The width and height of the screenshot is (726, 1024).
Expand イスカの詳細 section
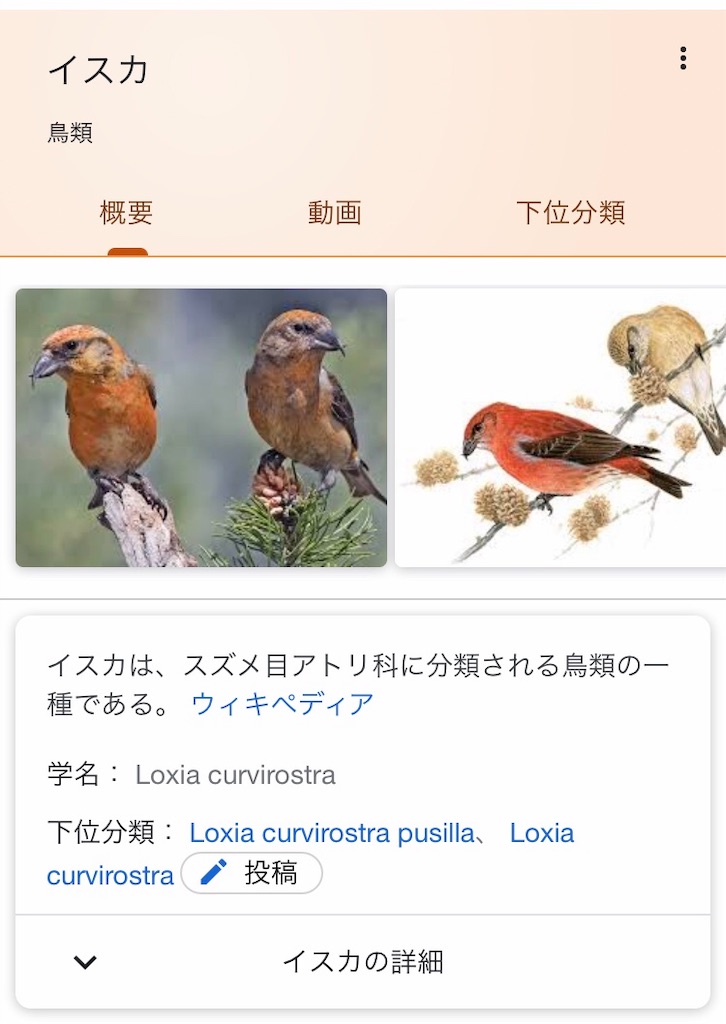[363, 962]
